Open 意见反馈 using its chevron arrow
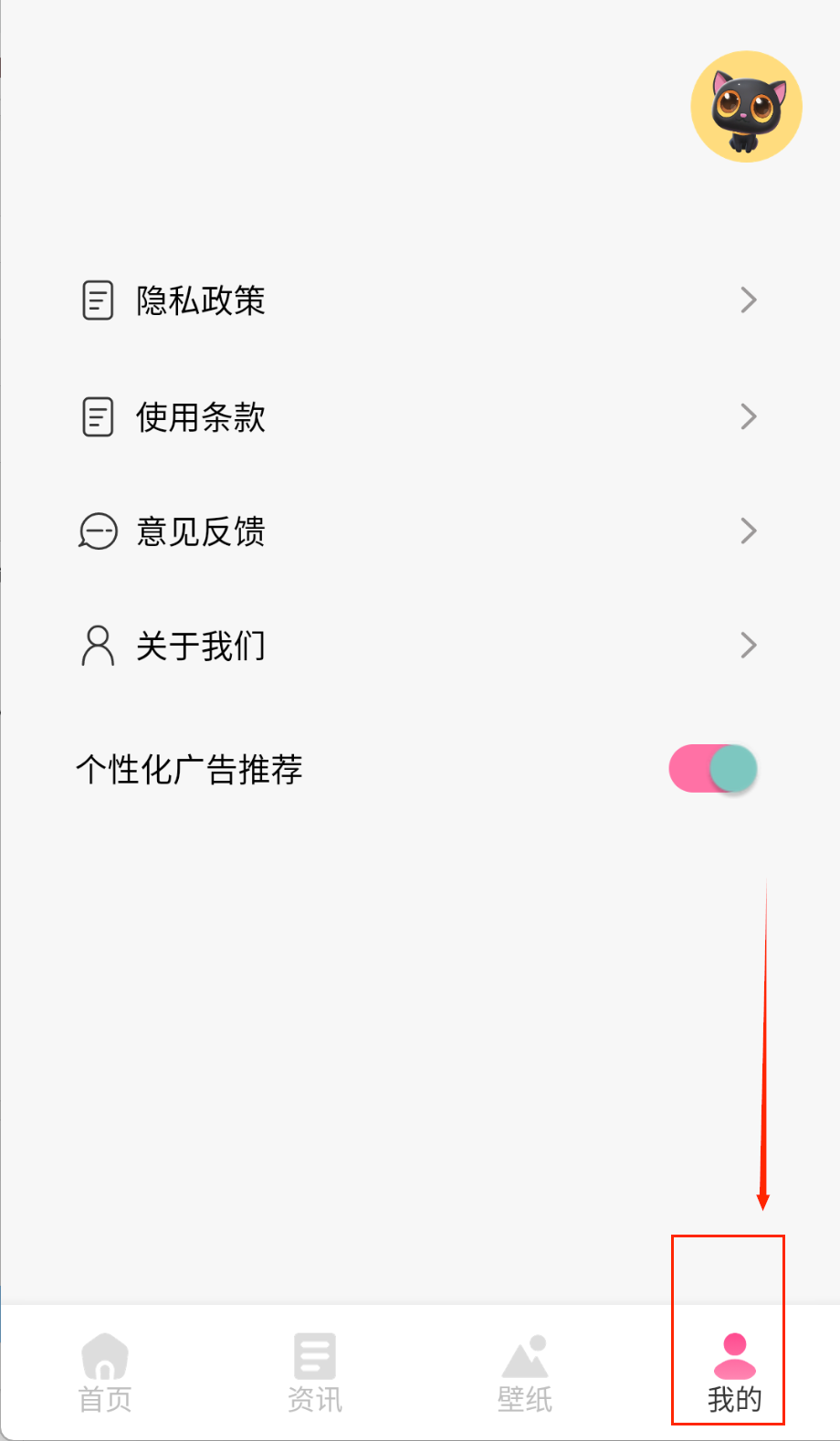 coord(748,531)
